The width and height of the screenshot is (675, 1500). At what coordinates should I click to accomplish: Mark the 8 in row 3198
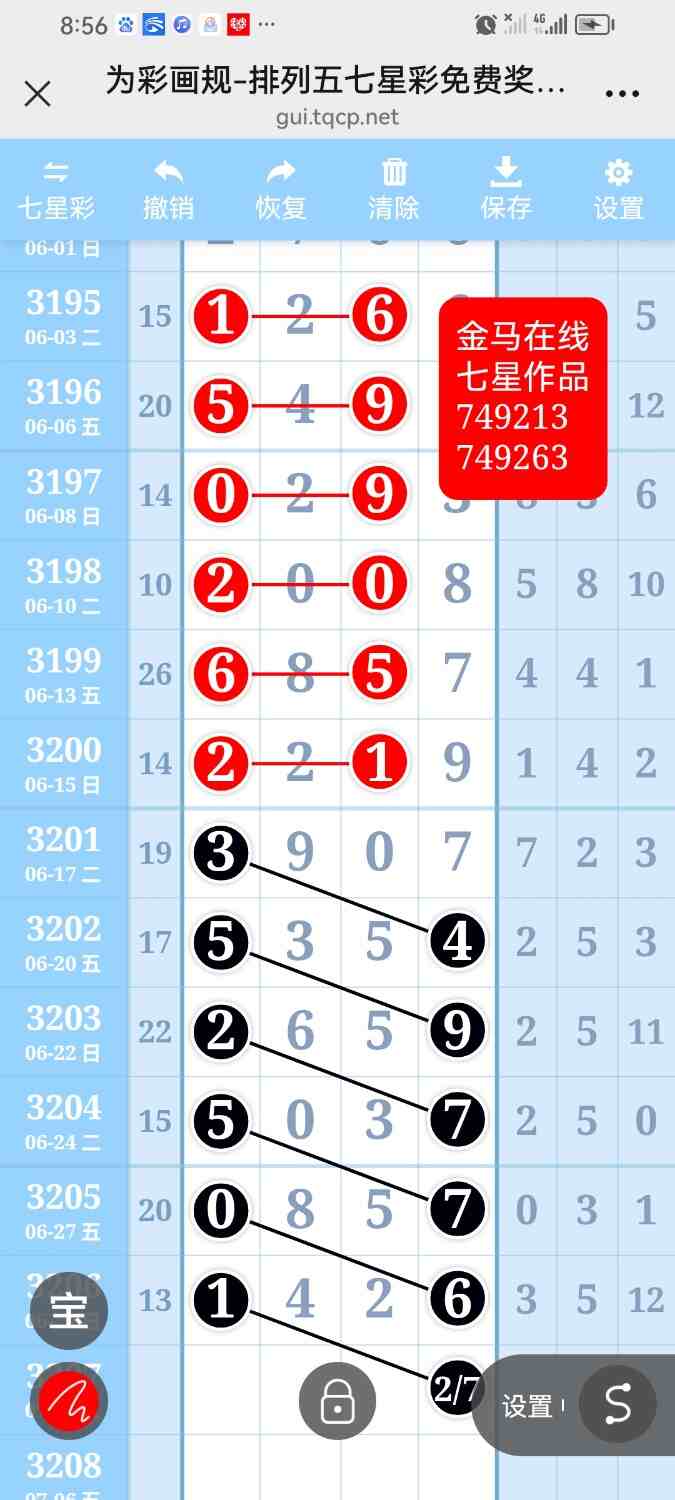(x=457, y=585)
